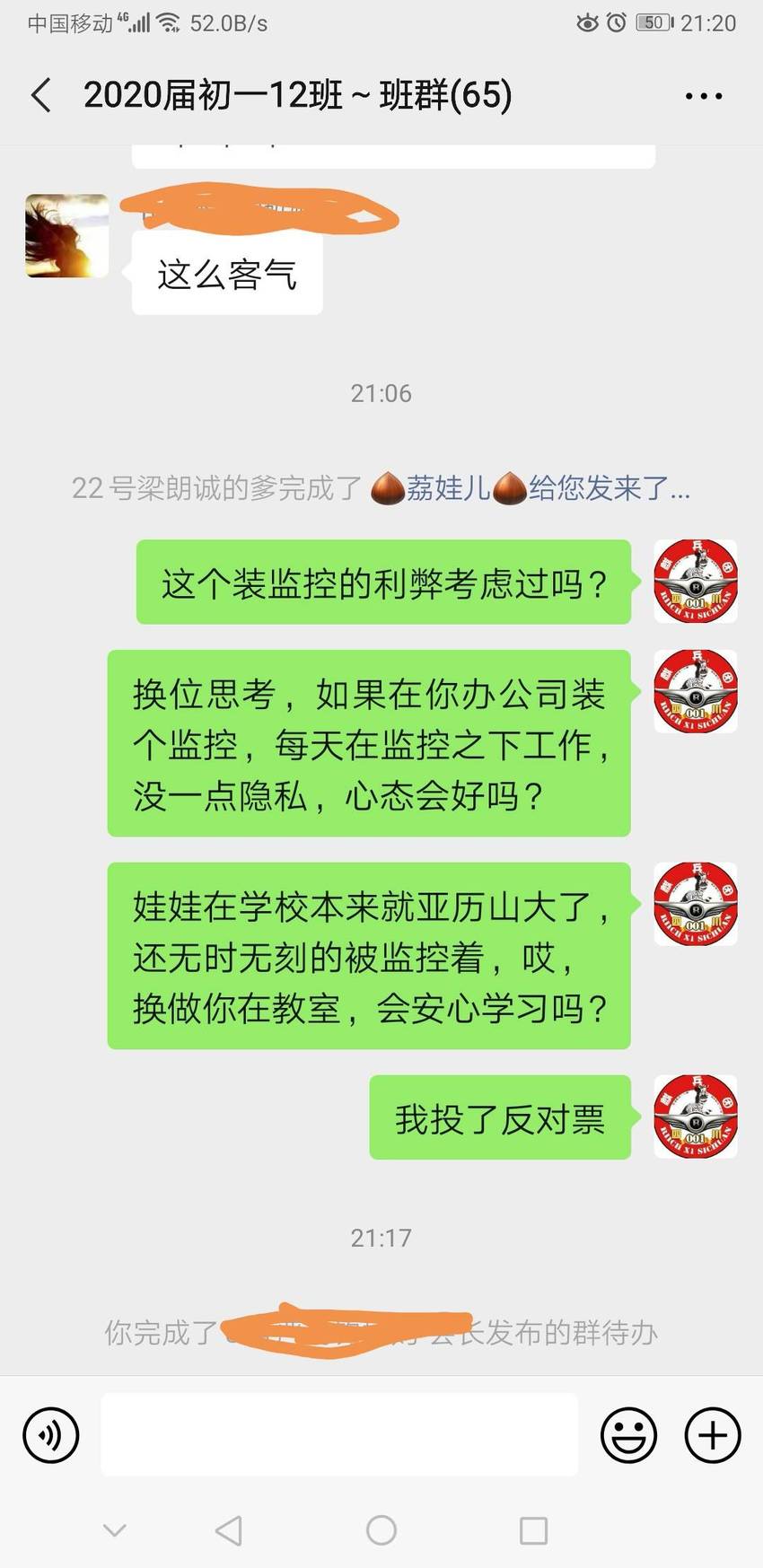The width and height of the screenshot is (763, 1568).
Task: Hide navigation bar with the down chevron
Action: [115, 1530]
